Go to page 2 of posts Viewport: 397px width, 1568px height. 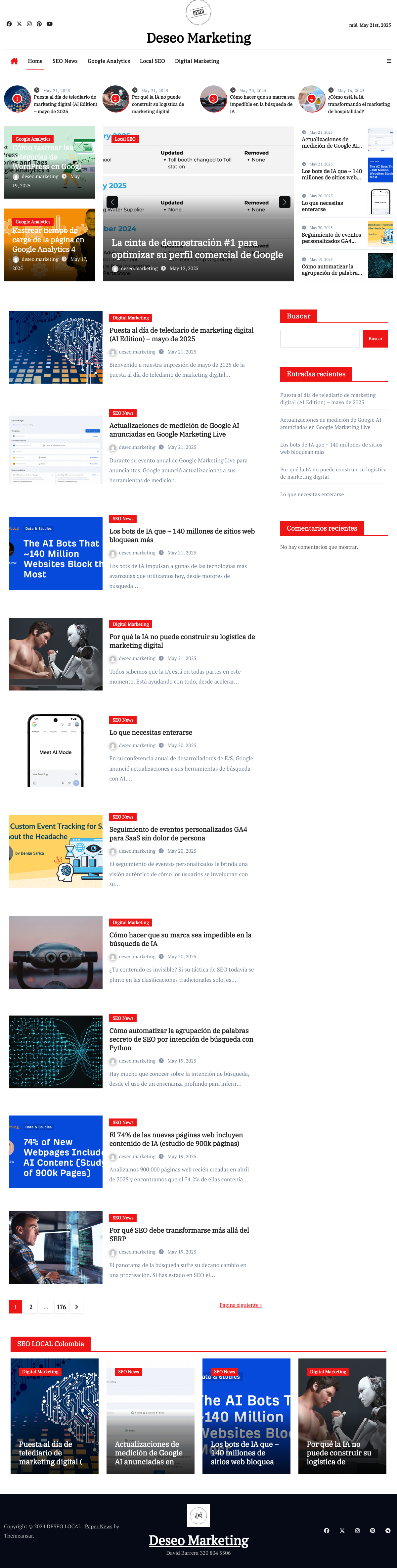click(31, 1307)
